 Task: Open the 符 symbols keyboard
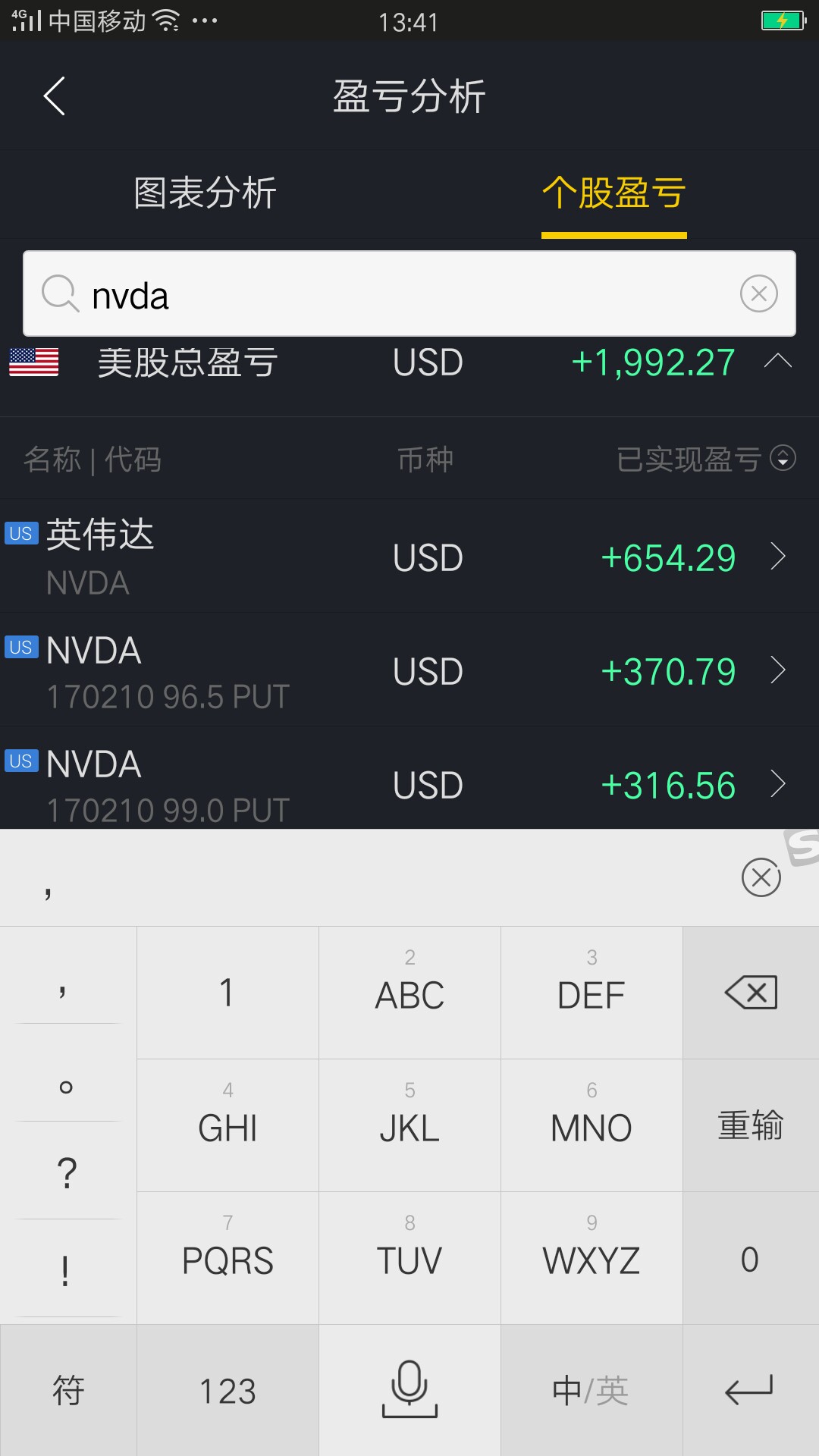pyautogui.click(x=68, y=1391)
